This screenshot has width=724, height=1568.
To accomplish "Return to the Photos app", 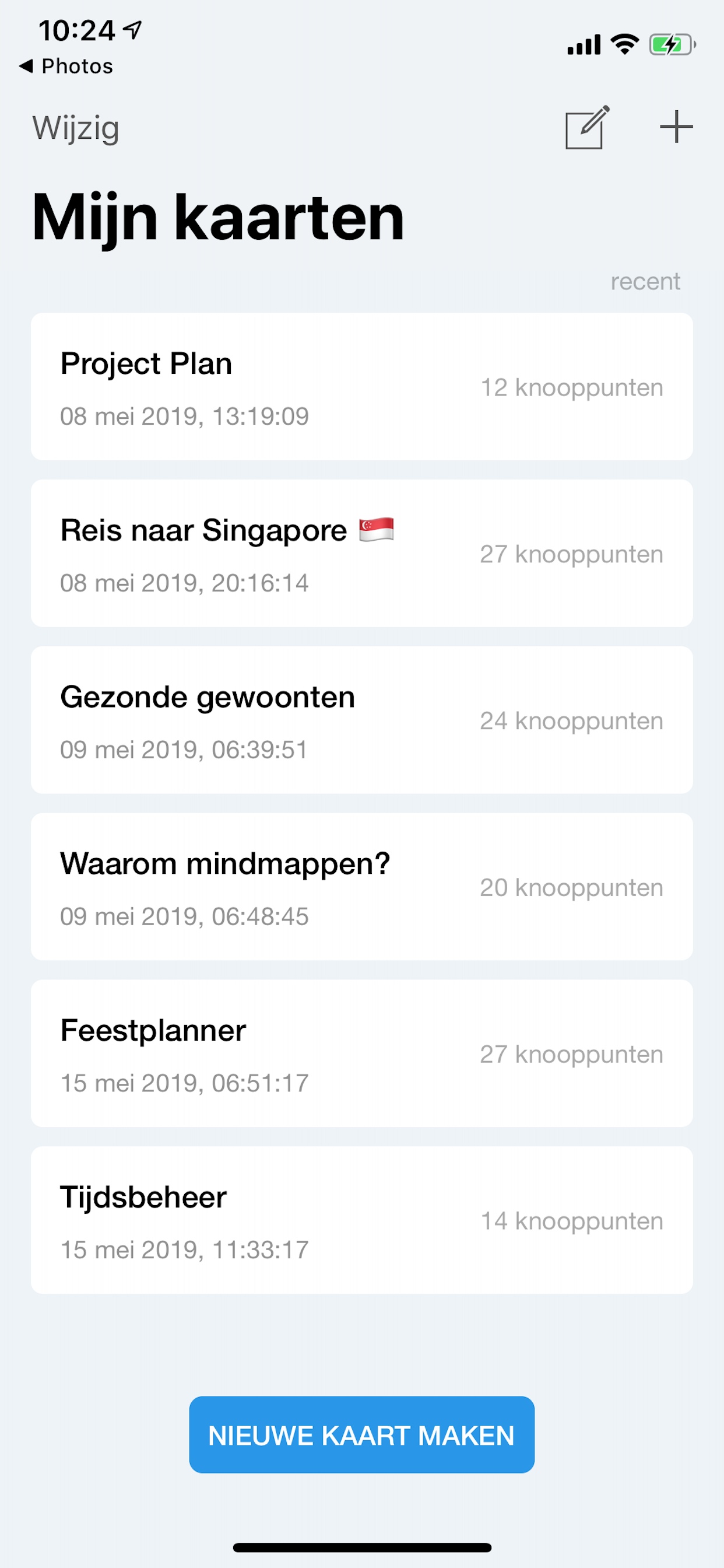I will (67, 66).
